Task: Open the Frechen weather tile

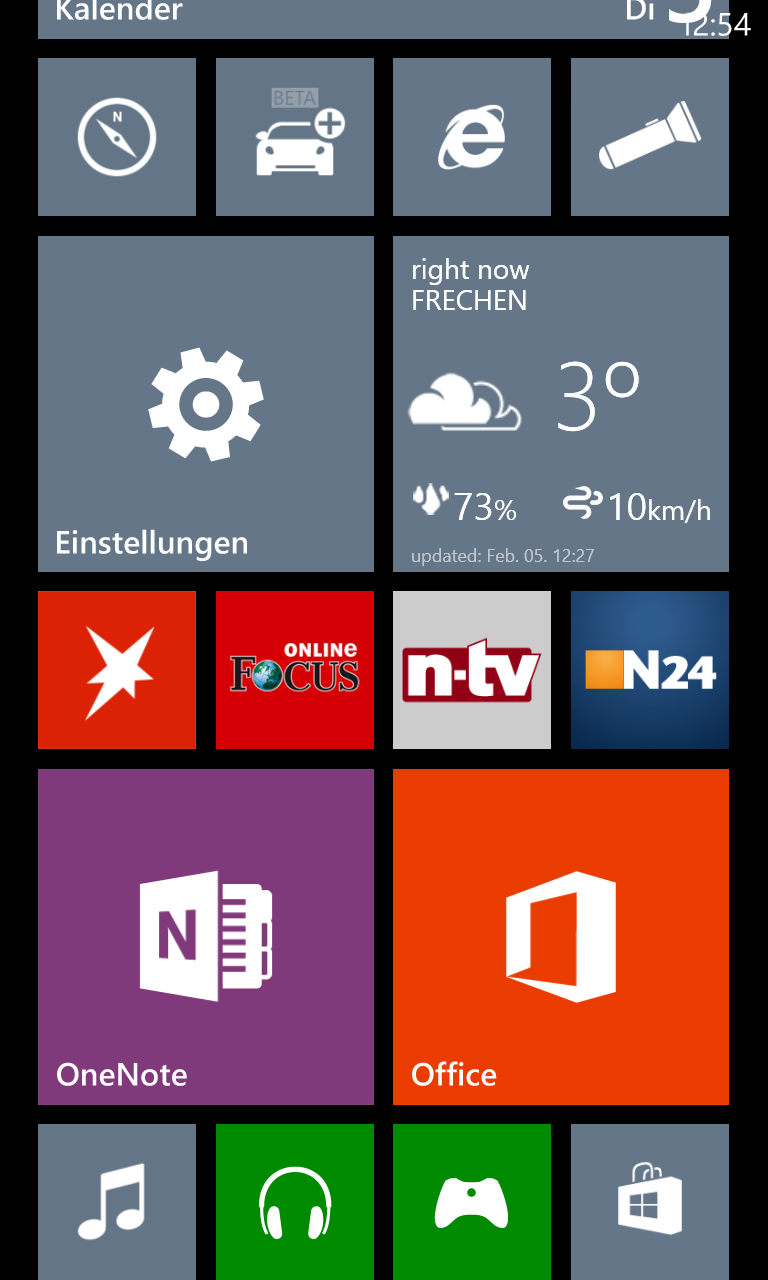Action: coord(561,404)
